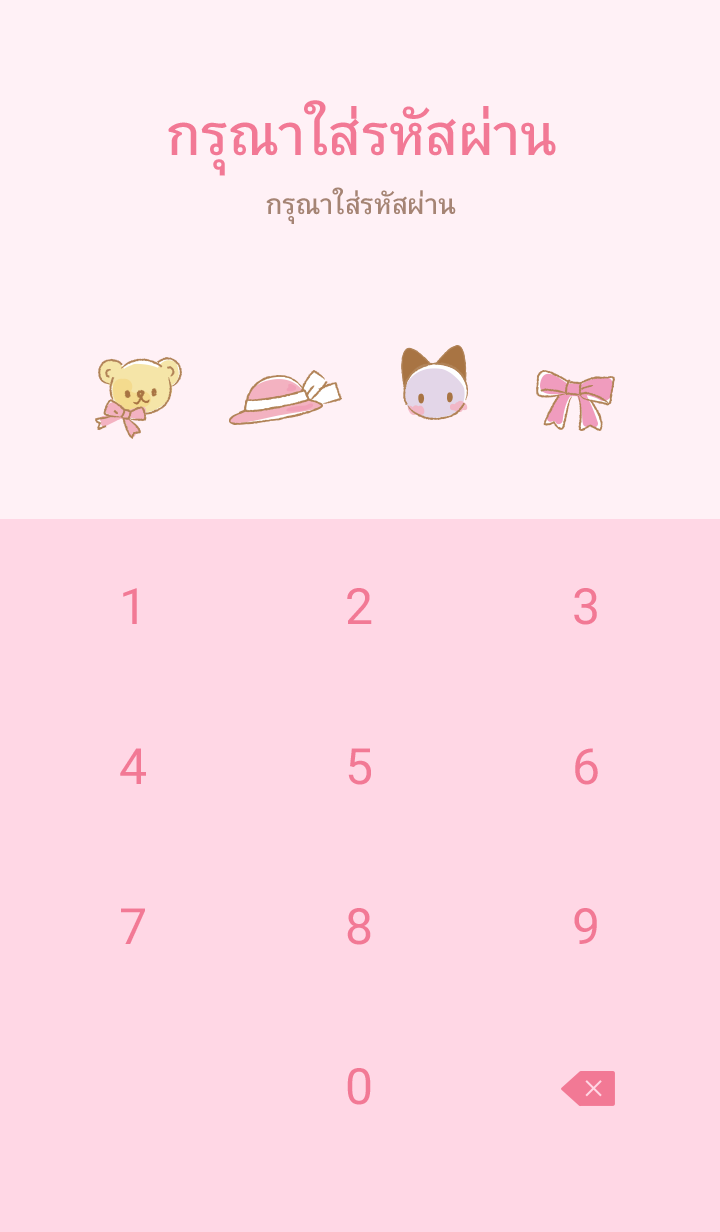The width and height of the screenshot is (720, 1232).
Task: Tap the number 6 key
Action: (x=586, y=767)
